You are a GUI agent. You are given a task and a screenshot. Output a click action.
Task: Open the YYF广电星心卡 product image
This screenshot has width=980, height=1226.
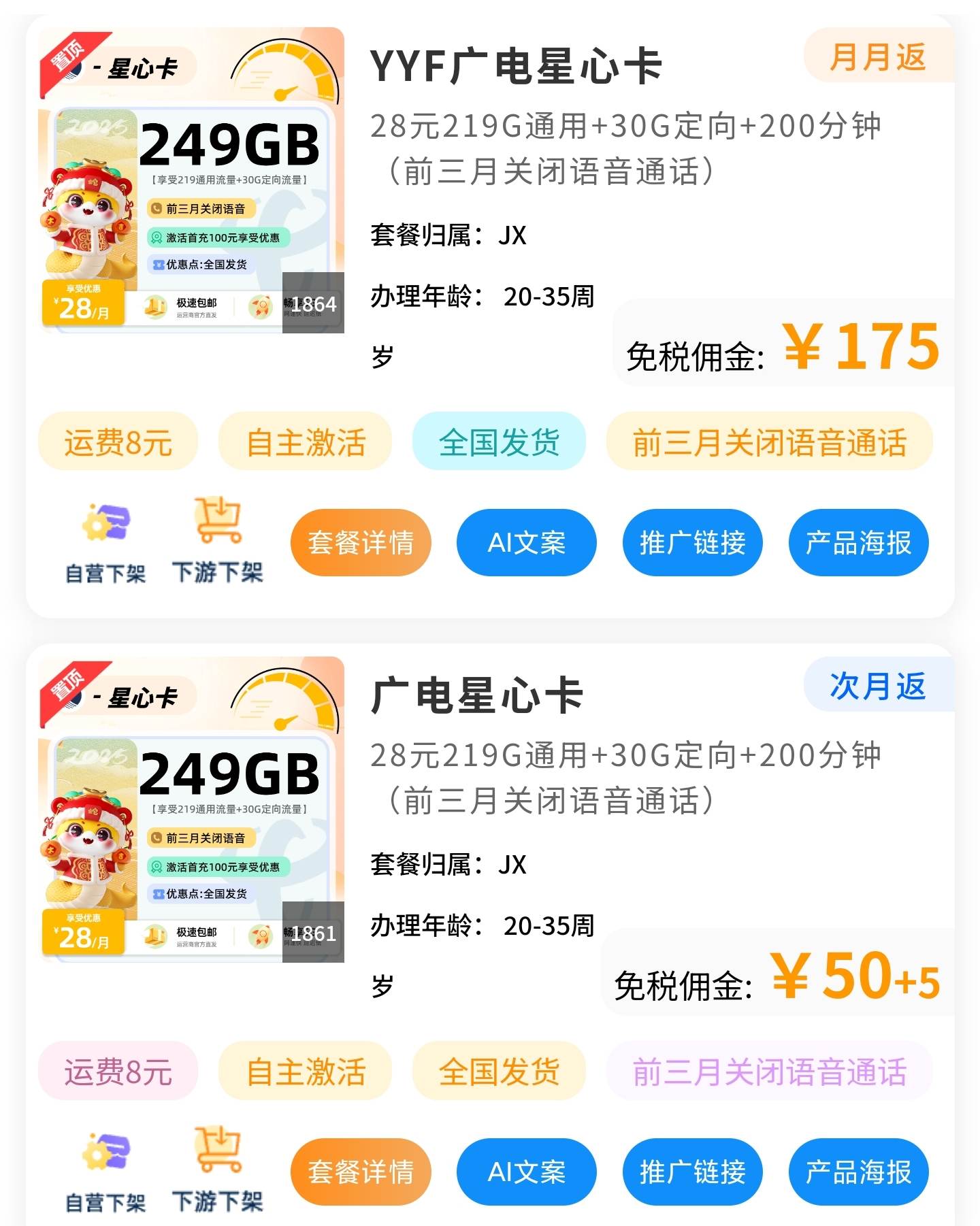[192, 180]
